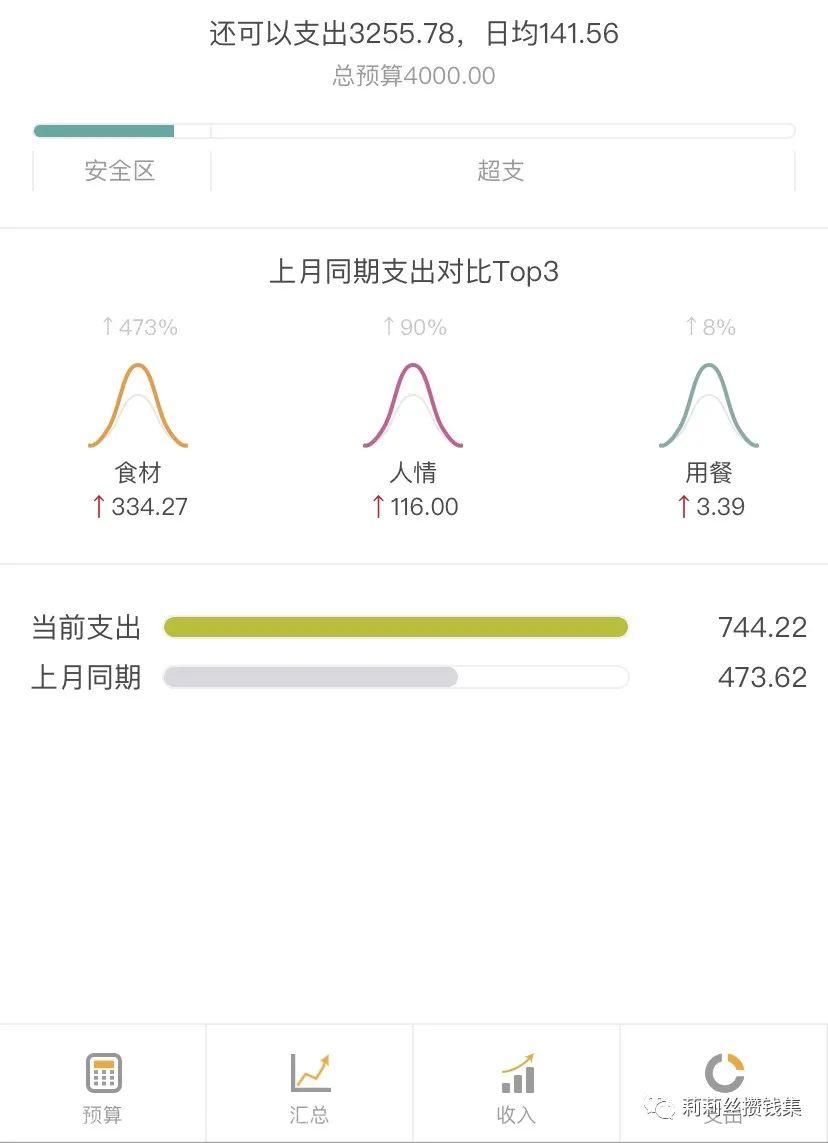The width and height of the screenshot is (828, 1143).
Task: Switch to the 预算 tab
Action: click(103, 1086)
